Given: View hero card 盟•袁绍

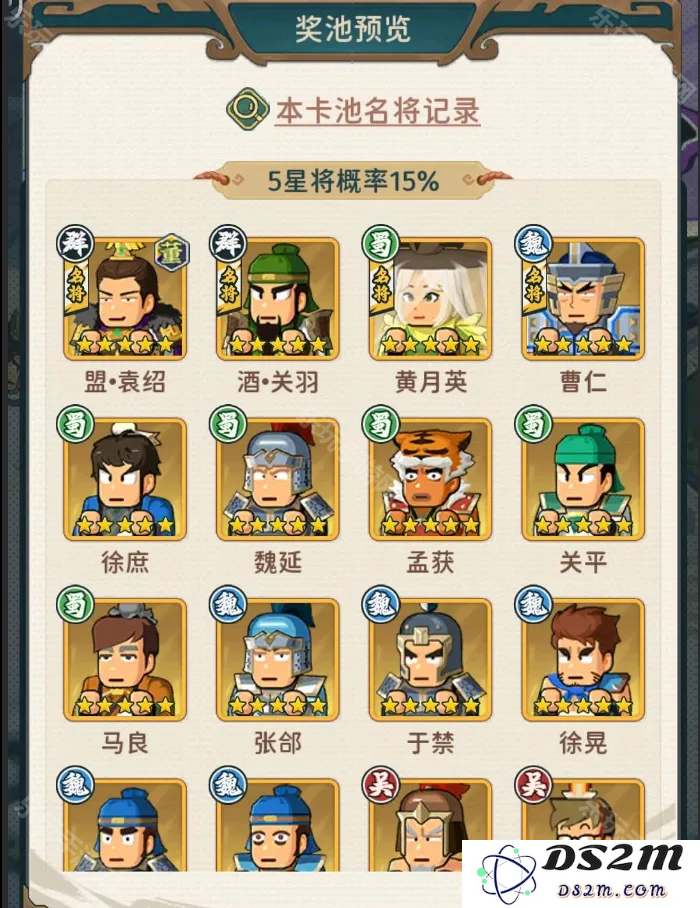Looking at the screenshot, I should pyautogui.click(x=125, y=300).
